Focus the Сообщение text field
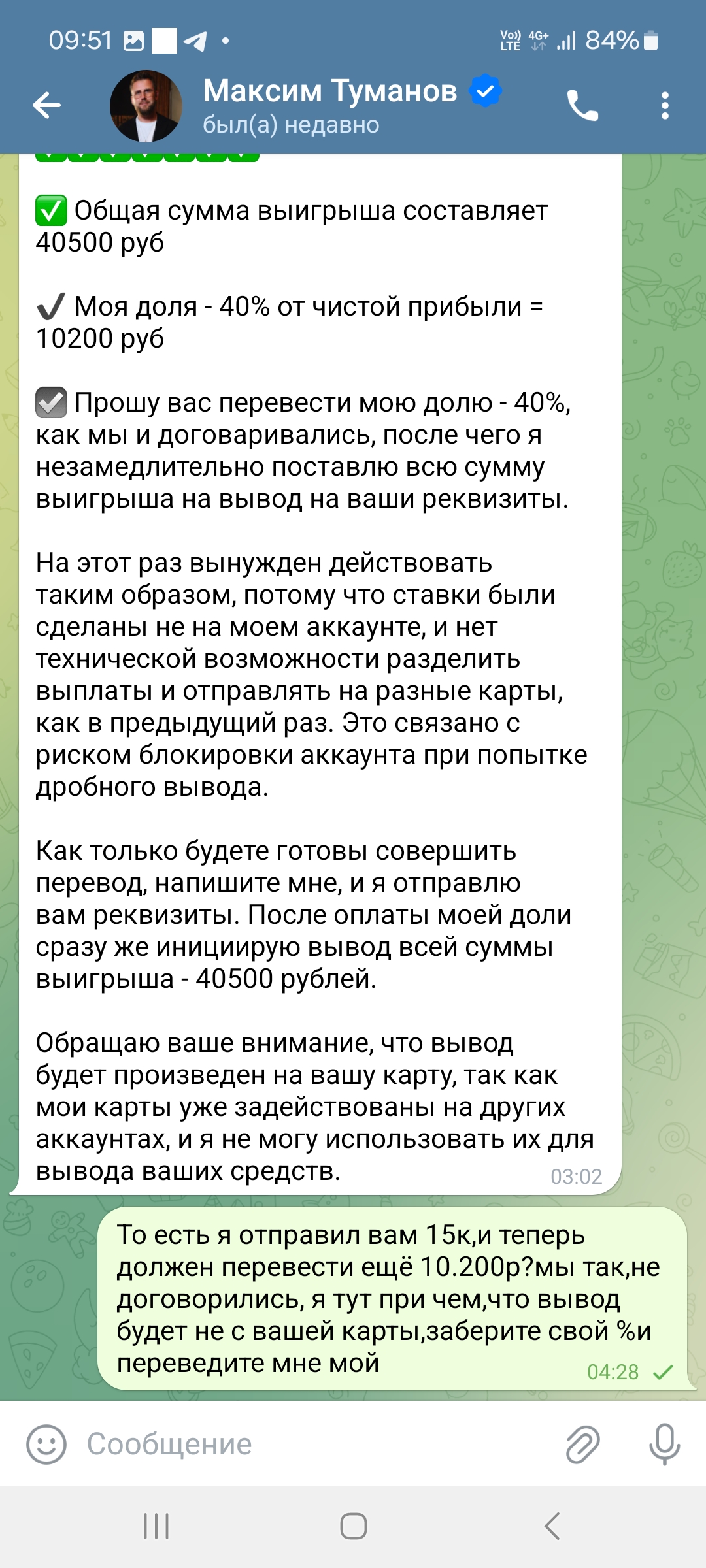This screenshot has height=1568, width=706. click(x=314, y=1444)
